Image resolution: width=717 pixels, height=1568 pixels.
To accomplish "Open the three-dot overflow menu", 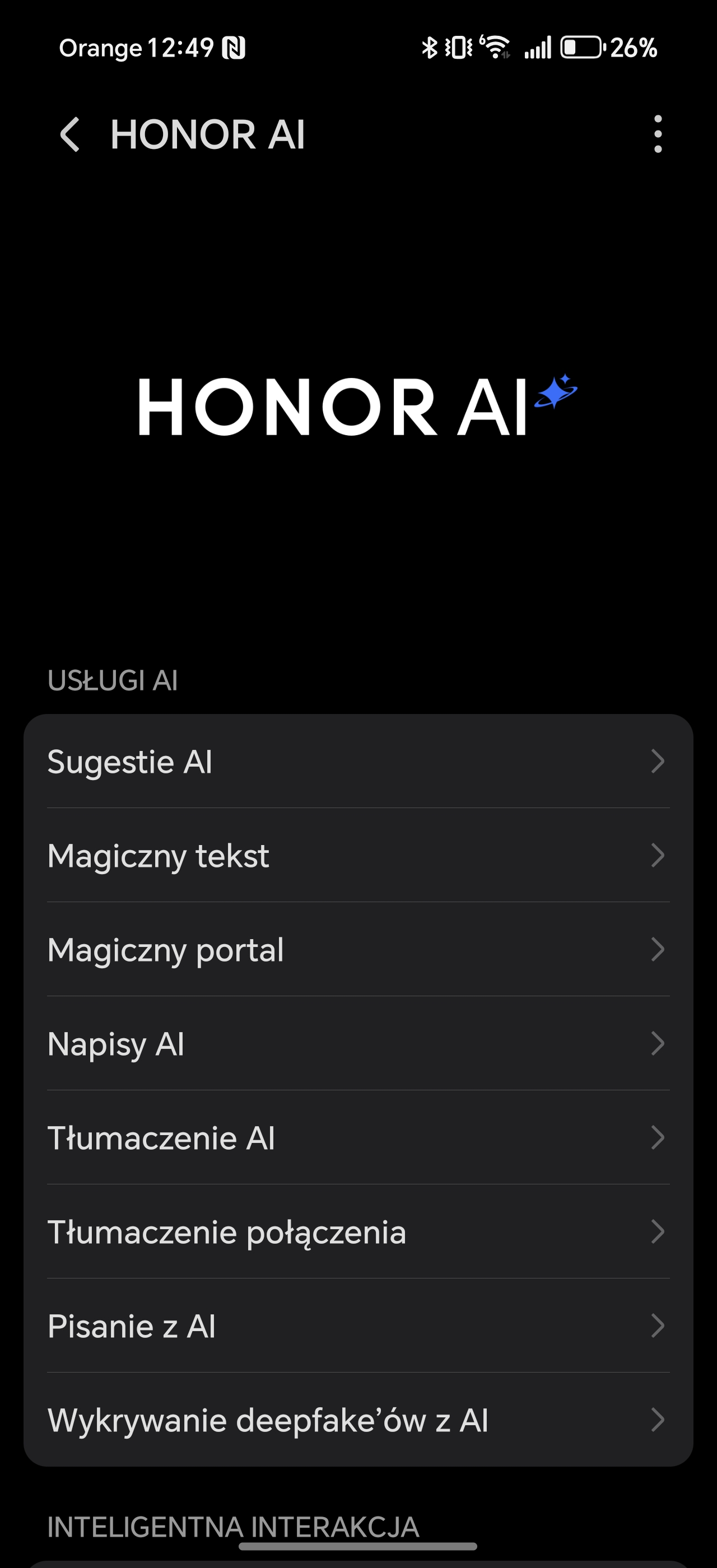I will coord(658,134).
